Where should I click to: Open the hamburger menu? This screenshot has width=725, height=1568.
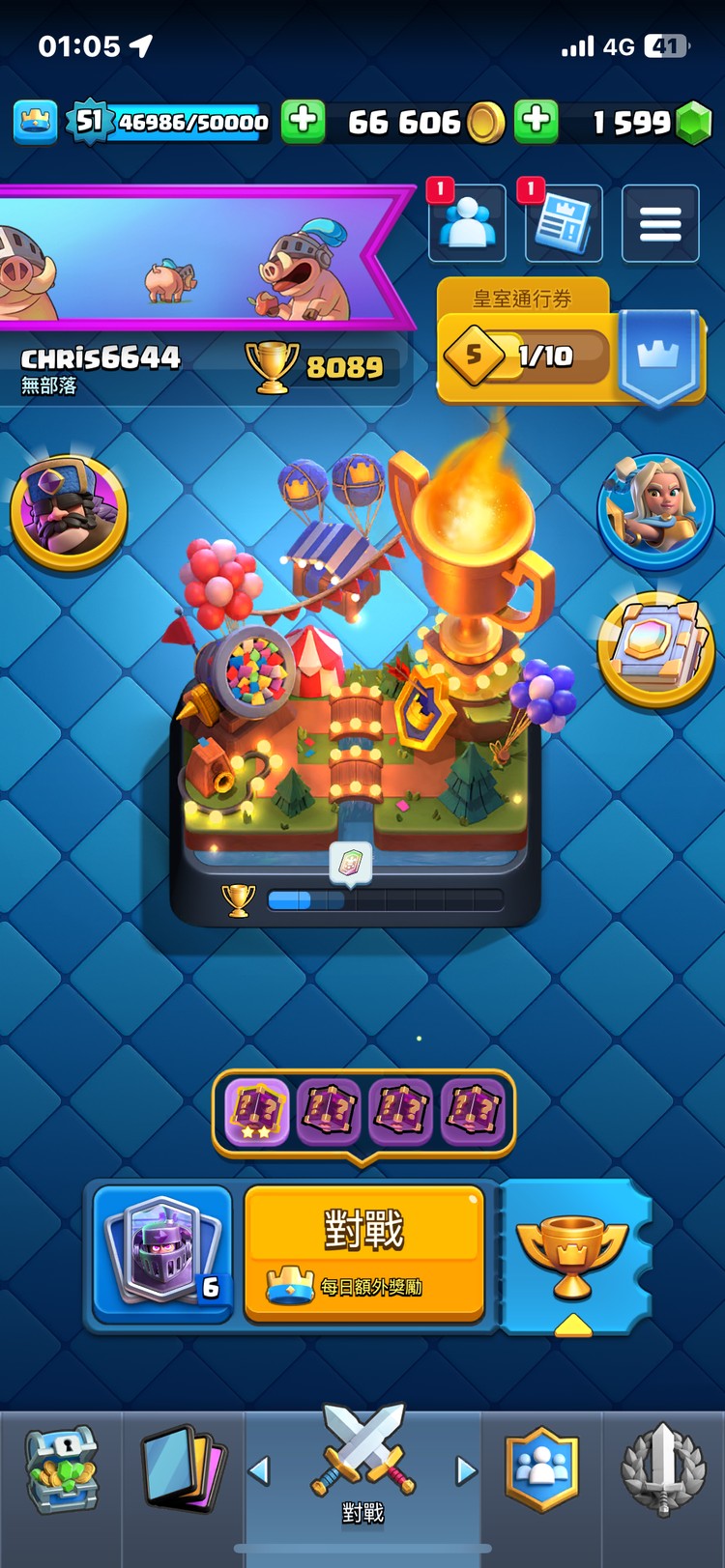point(660,224)
